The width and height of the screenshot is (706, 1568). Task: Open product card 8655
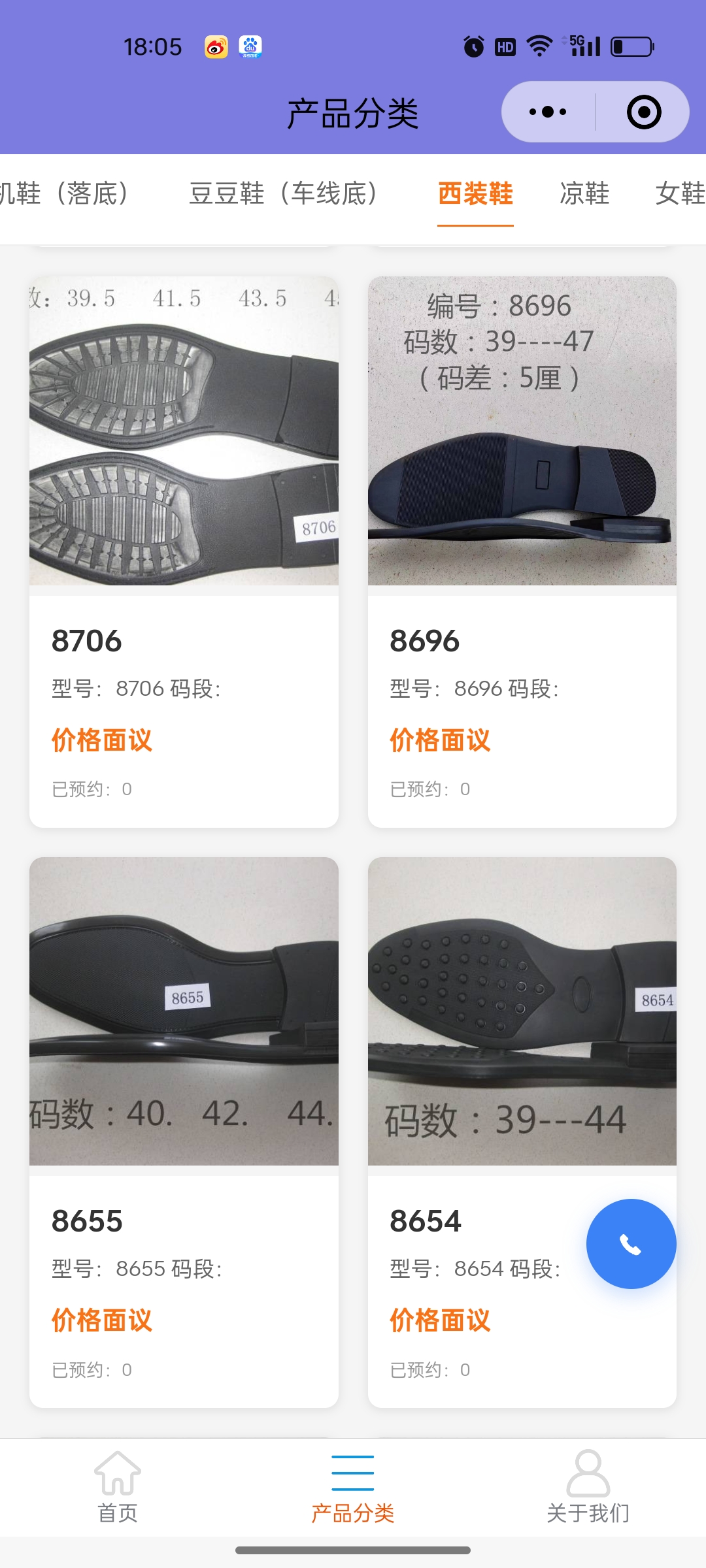[x=184, y=1132]
